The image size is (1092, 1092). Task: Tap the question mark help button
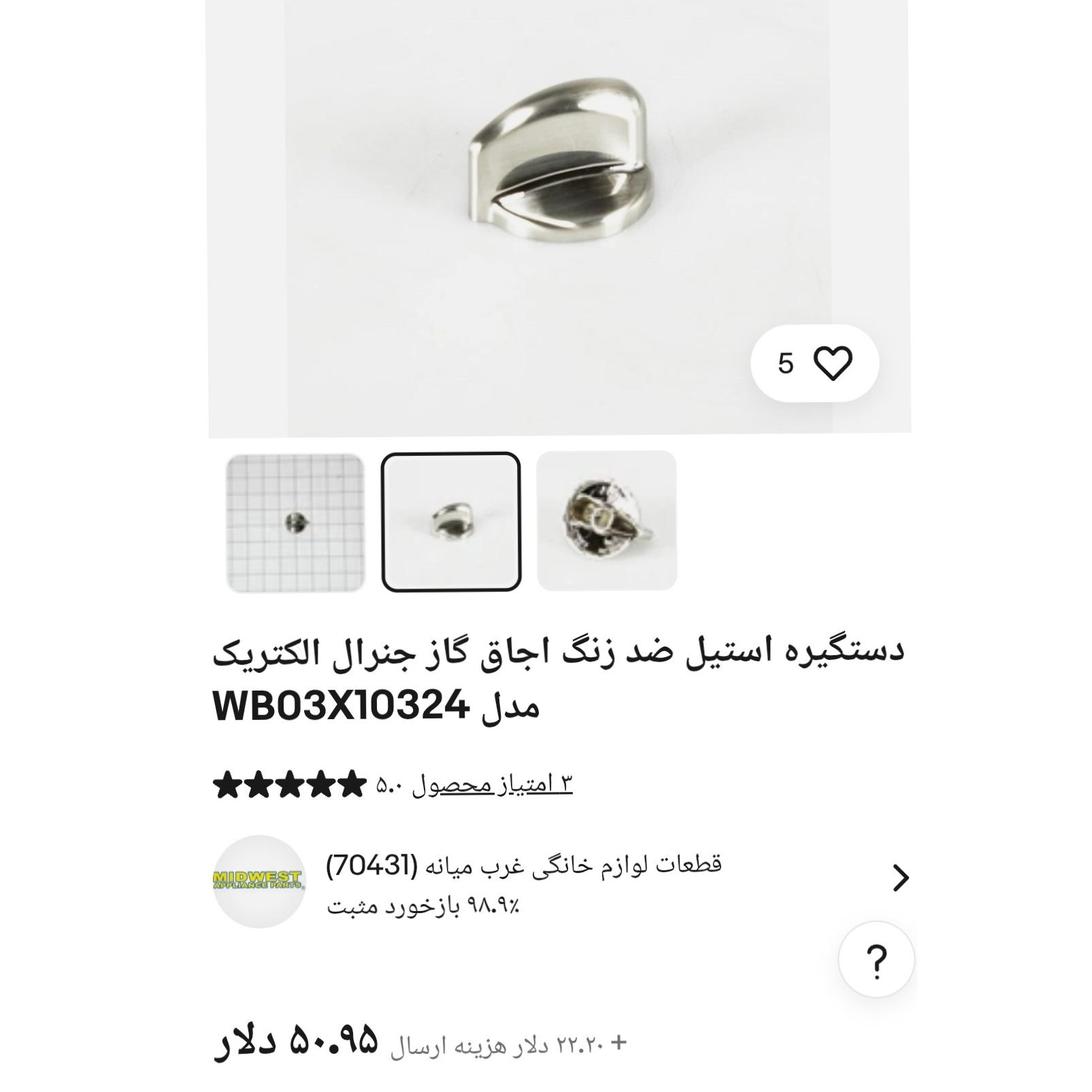(876, 960)
